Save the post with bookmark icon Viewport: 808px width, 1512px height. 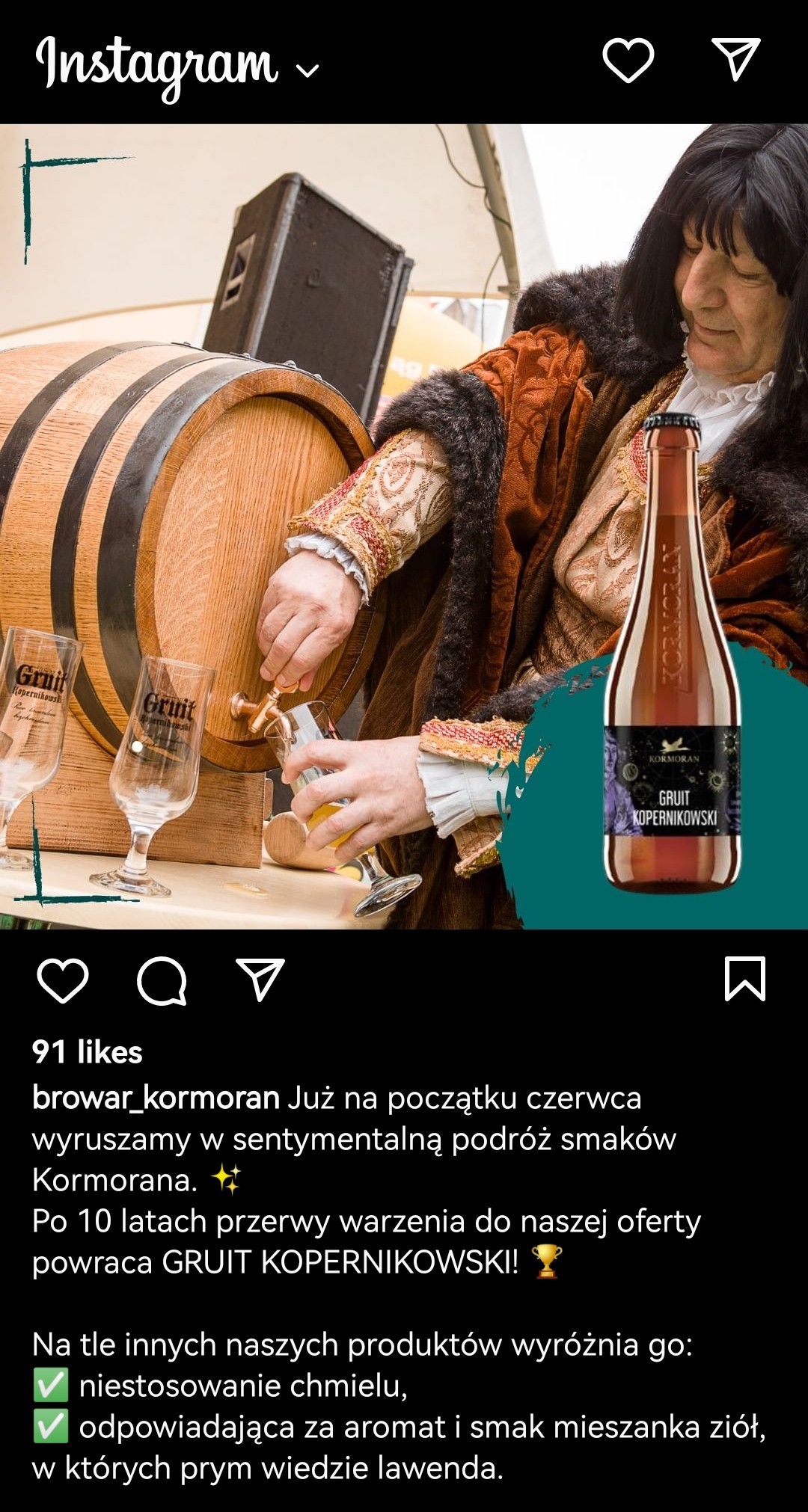coord(745,978)
